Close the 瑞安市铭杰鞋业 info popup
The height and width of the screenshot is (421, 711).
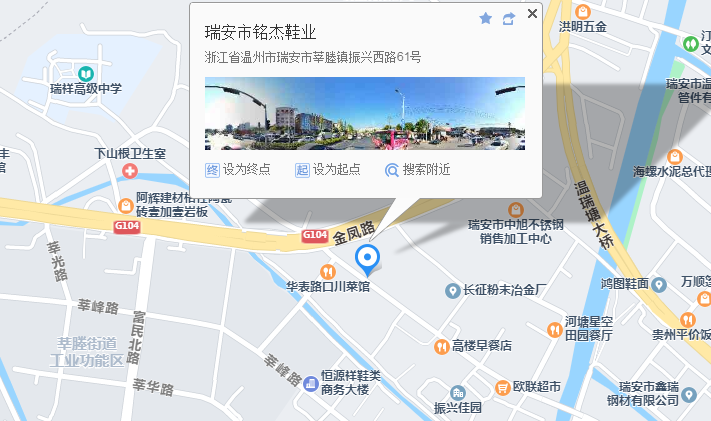pos(532,14)
